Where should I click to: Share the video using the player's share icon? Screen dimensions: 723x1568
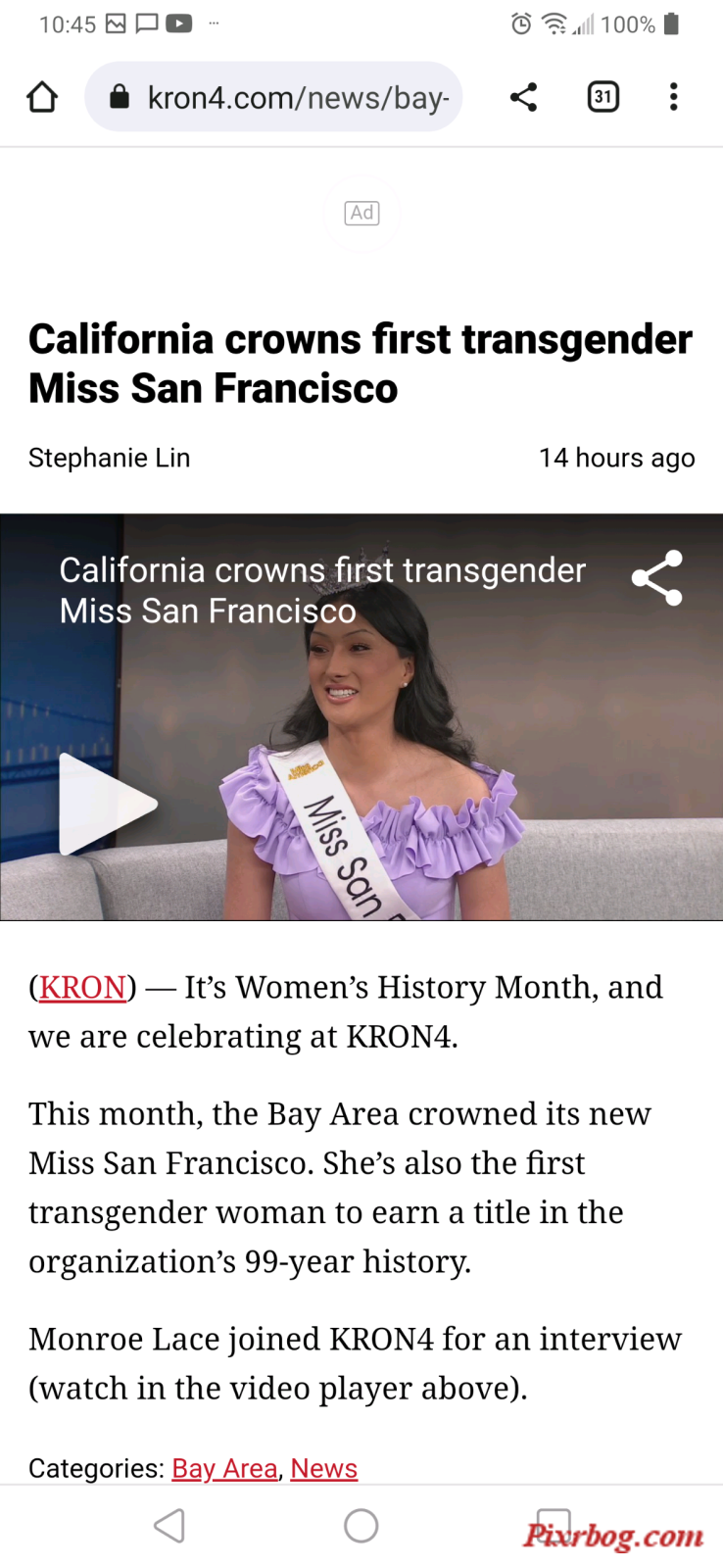[x=656, y=578]
